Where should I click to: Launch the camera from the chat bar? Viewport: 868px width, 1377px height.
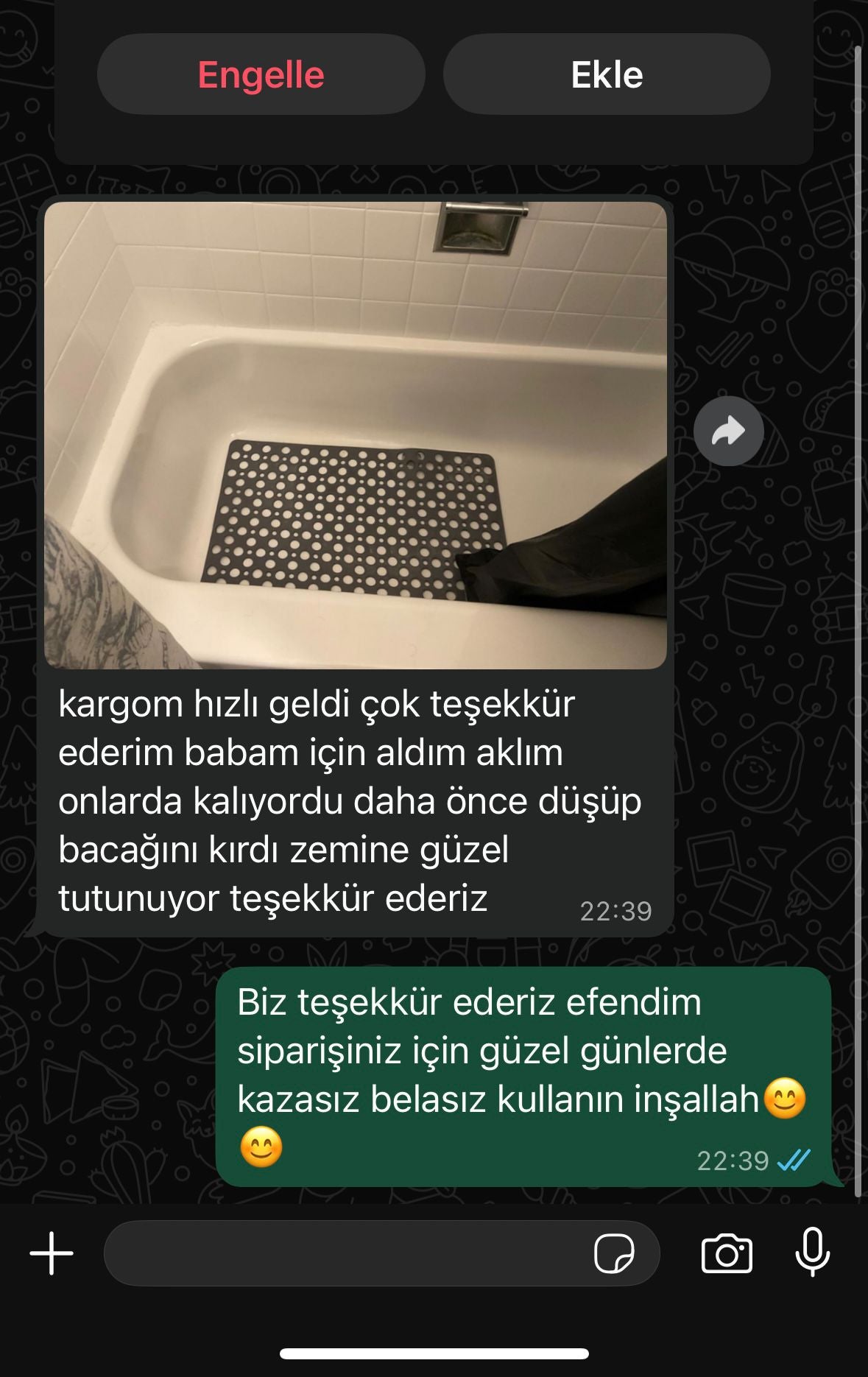click(727, 1253)
